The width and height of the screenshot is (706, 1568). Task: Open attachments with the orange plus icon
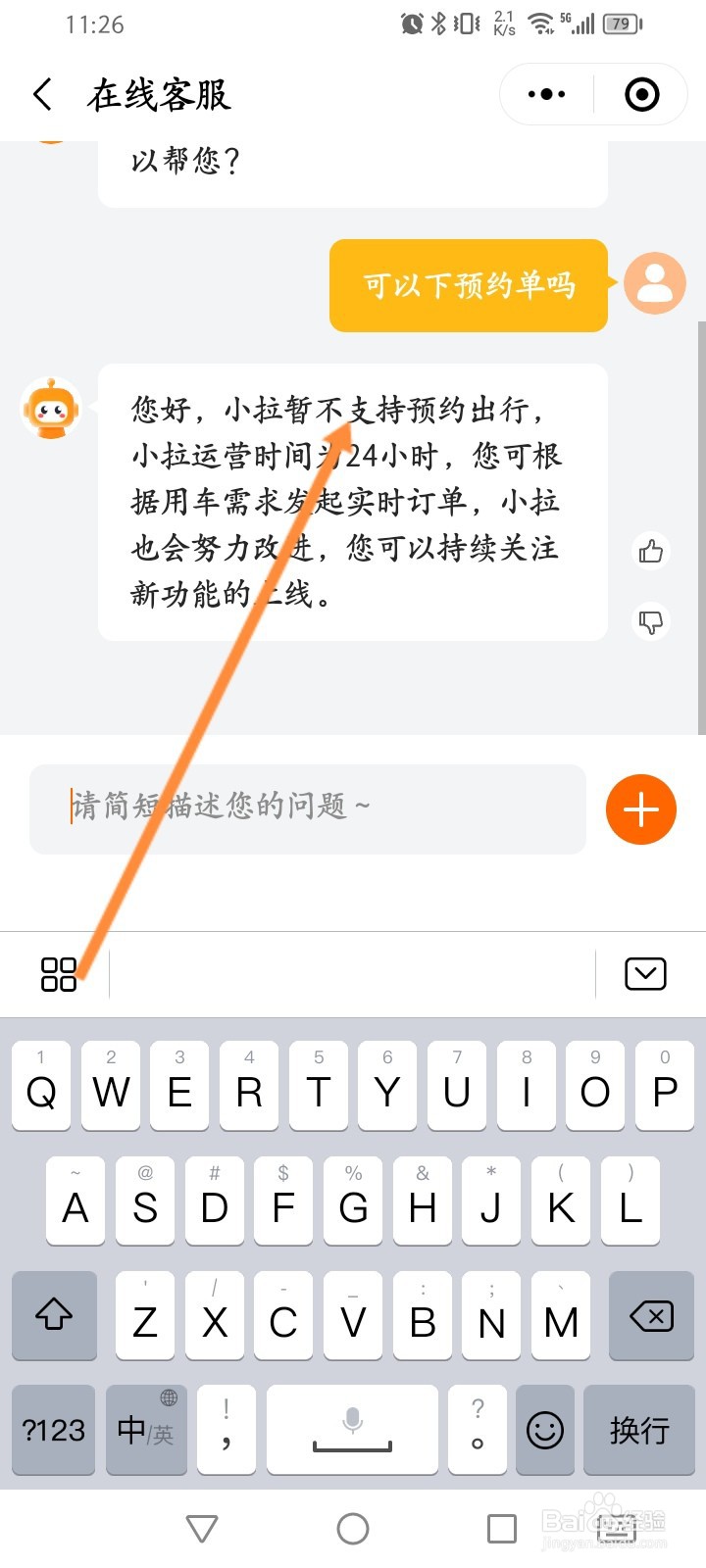[x=640, y=809]
